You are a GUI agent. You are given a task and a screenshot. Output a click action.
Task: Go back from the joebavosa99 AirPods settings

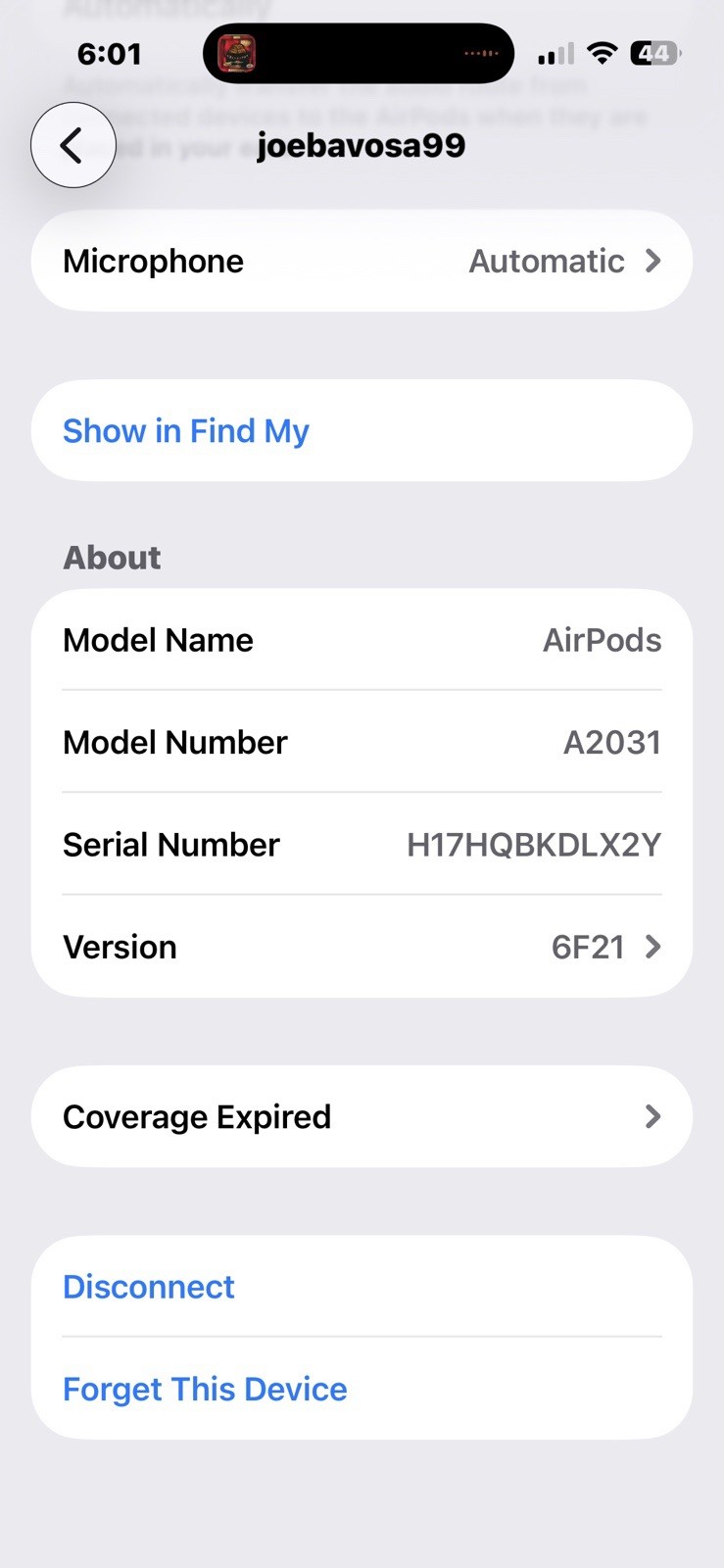[x=73, y=145]
